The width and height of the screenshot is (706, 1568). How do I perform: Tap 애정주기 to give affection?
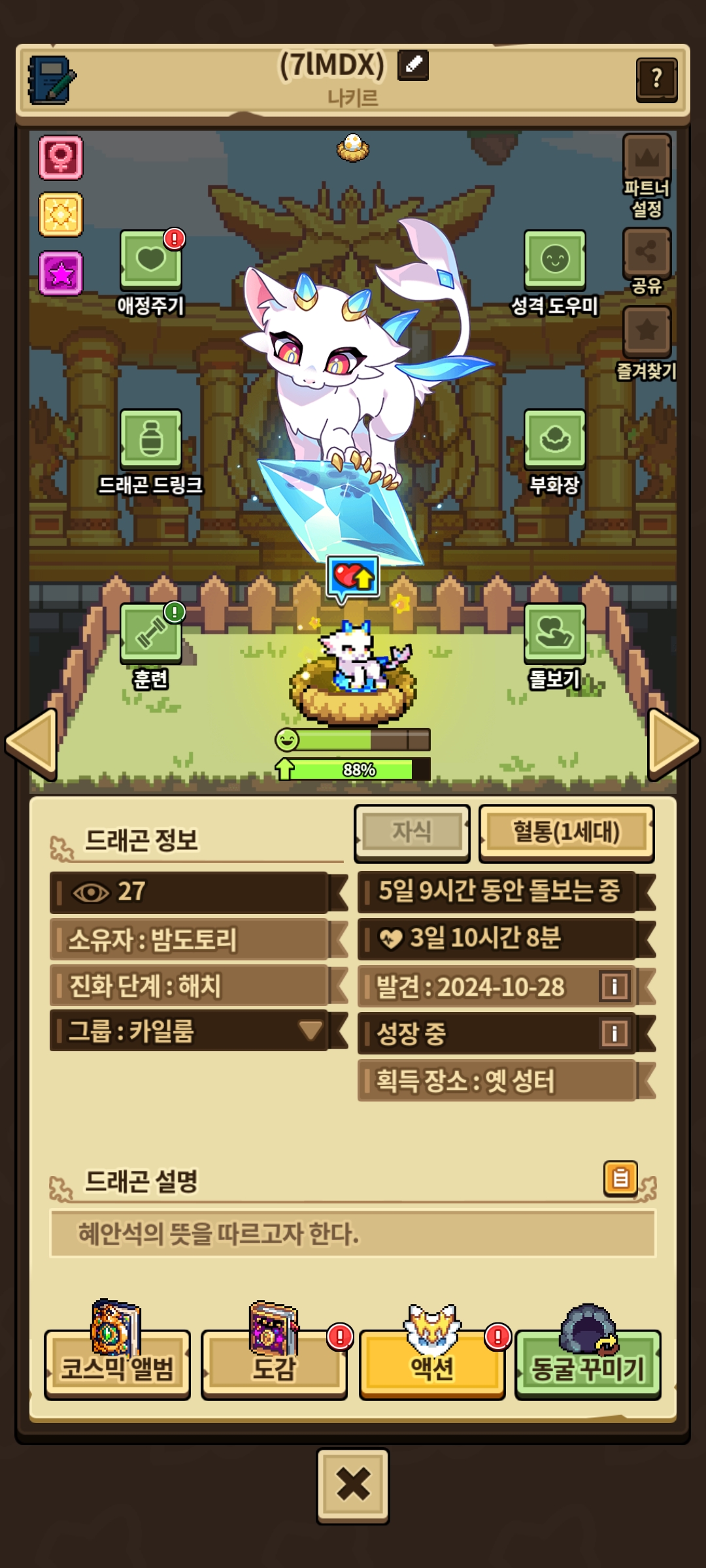(x=151, y=261)
